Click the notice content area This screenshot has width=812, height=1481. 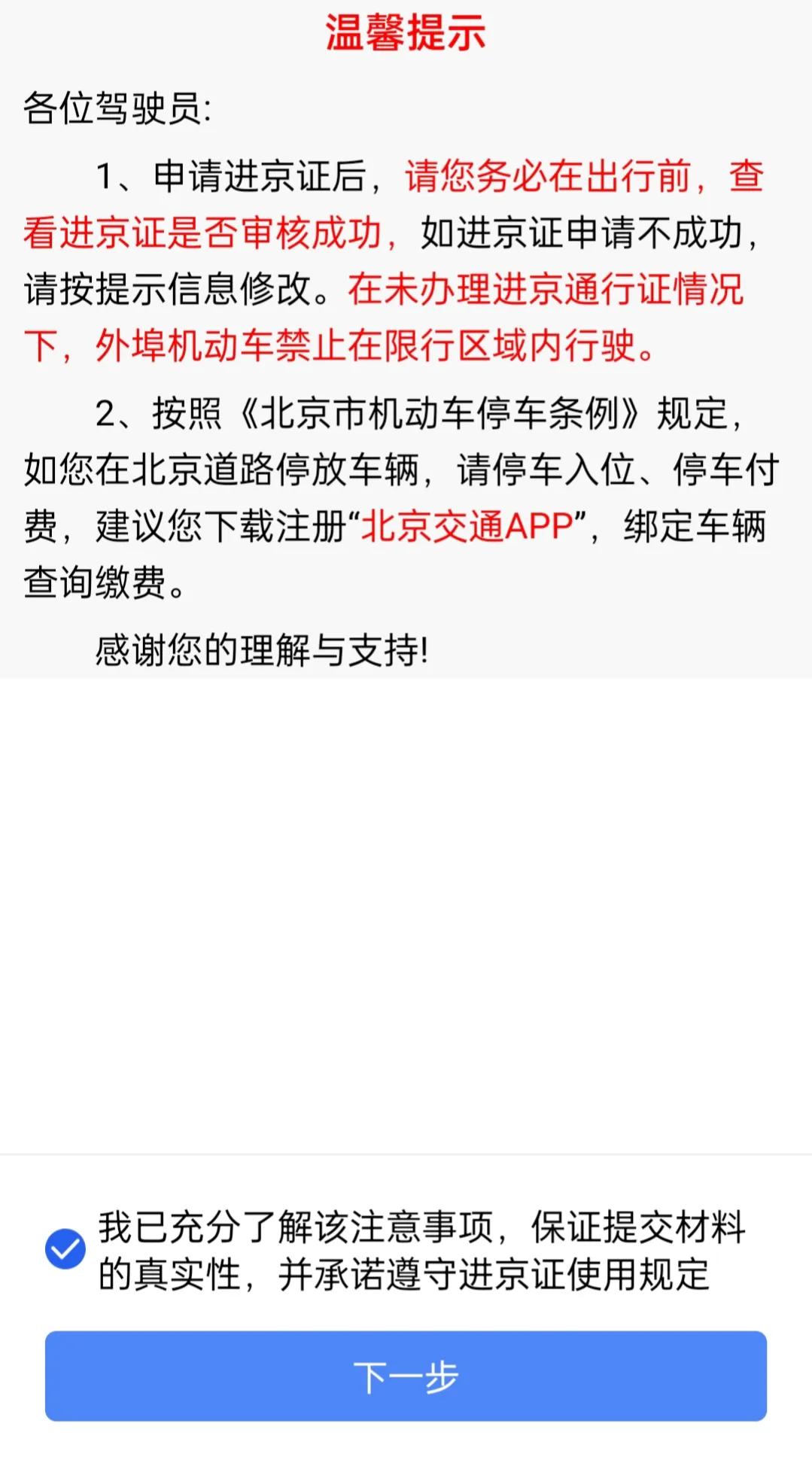pyautogui.click(x=406, y=376)
